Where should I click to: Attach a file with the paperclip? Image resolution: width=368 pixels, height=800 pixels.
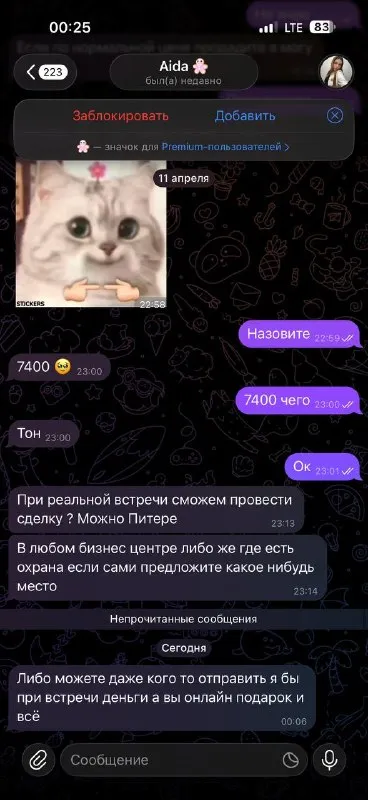(x=36, y=760)
